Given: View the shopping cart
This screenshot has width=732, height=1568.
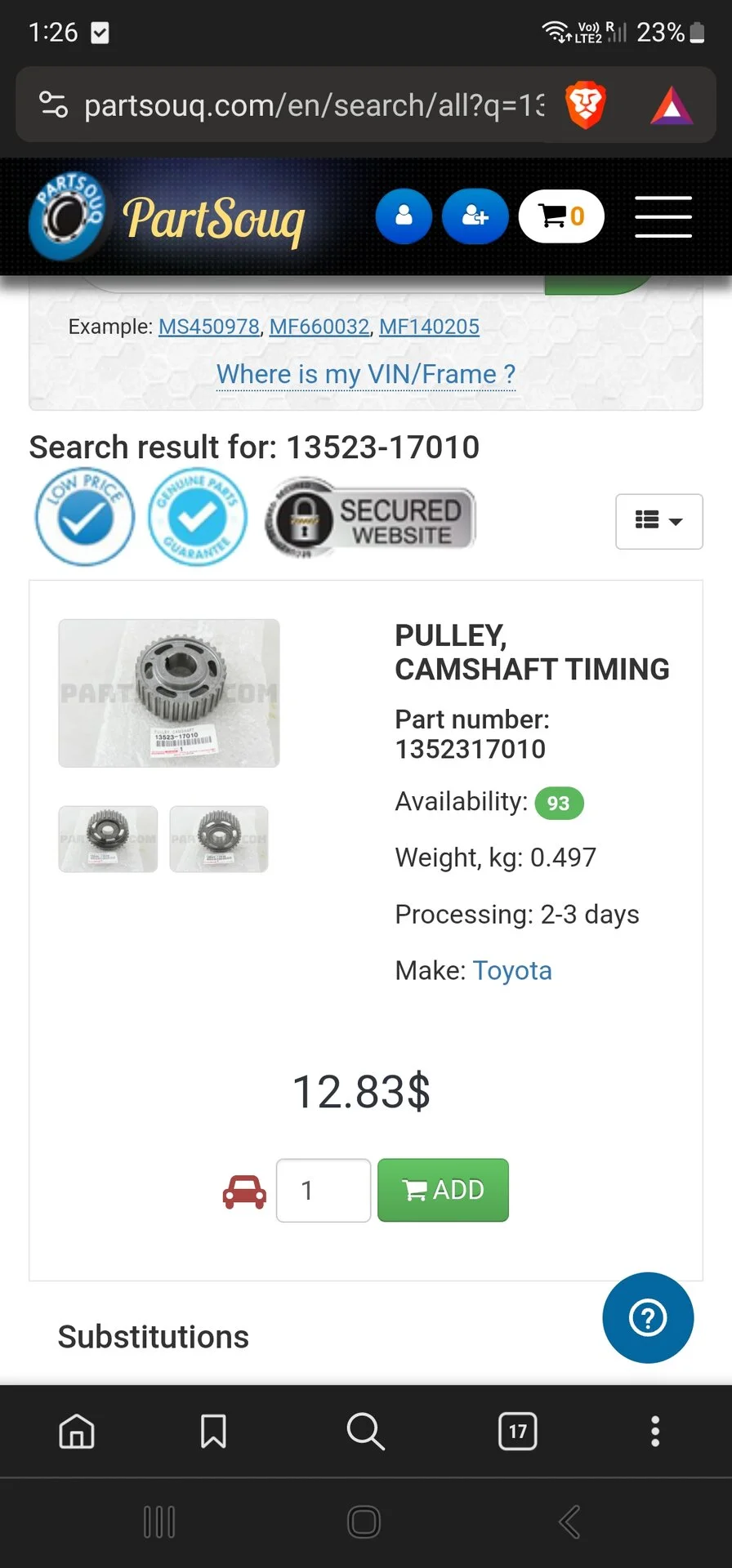Looking at the screenshot, I should click(561, 216).
